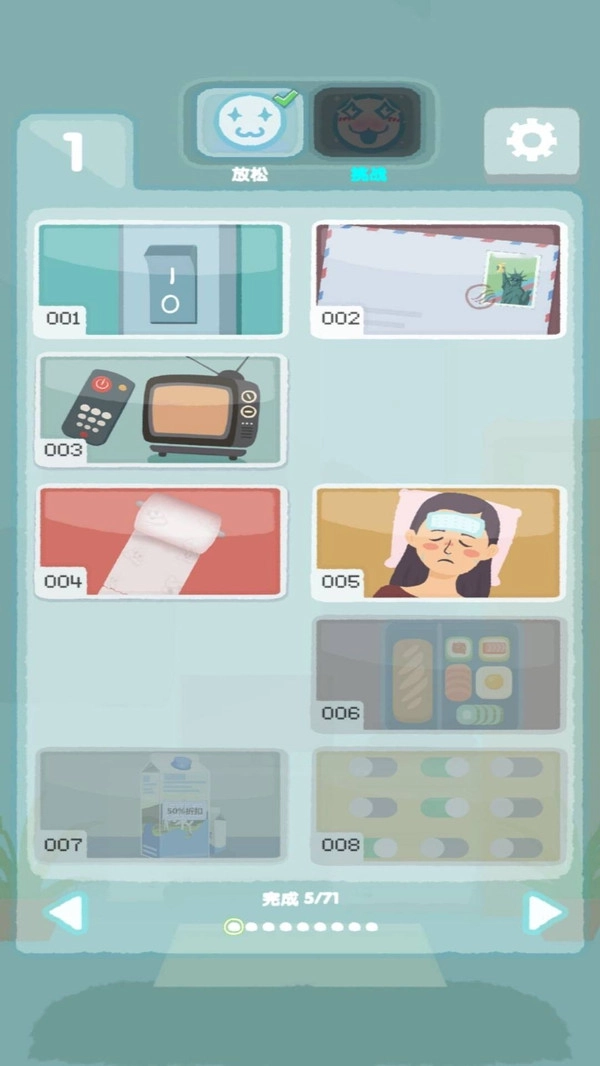The image size is (600, 1066).
Task: Open level 004 toilet paper
Action: click(x=162, y=542)
